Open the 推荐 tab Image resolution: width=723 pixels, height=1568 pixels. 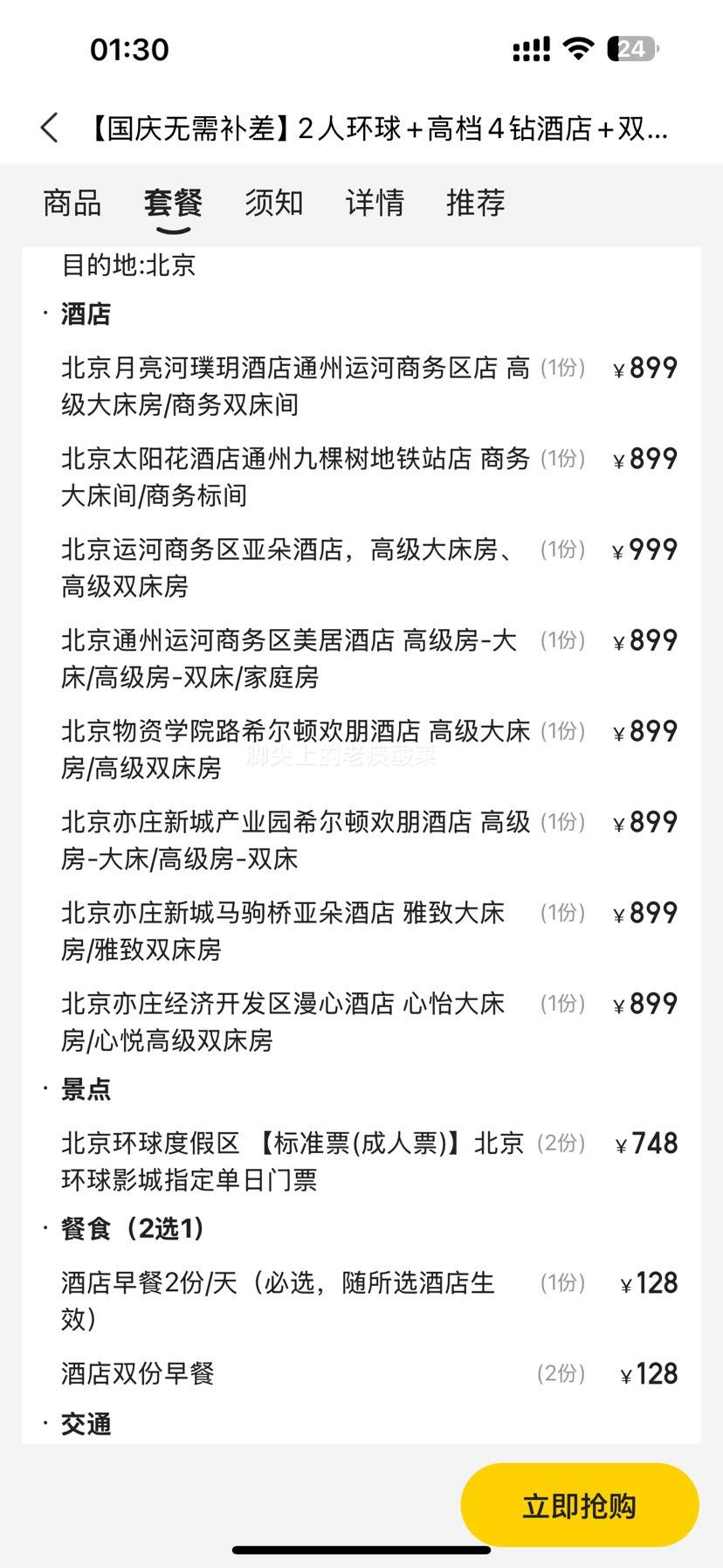475,203
